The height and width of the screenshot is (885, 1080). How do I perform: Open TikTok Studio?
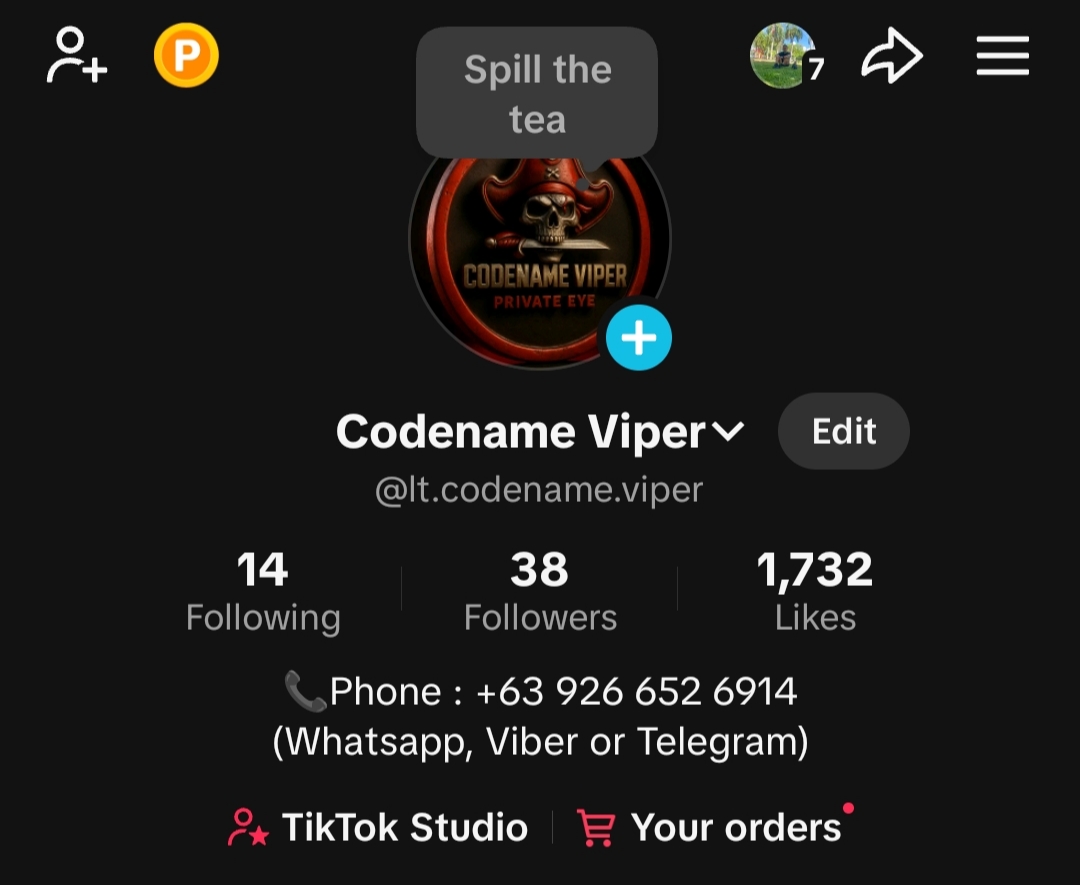(x=380, y=828)
